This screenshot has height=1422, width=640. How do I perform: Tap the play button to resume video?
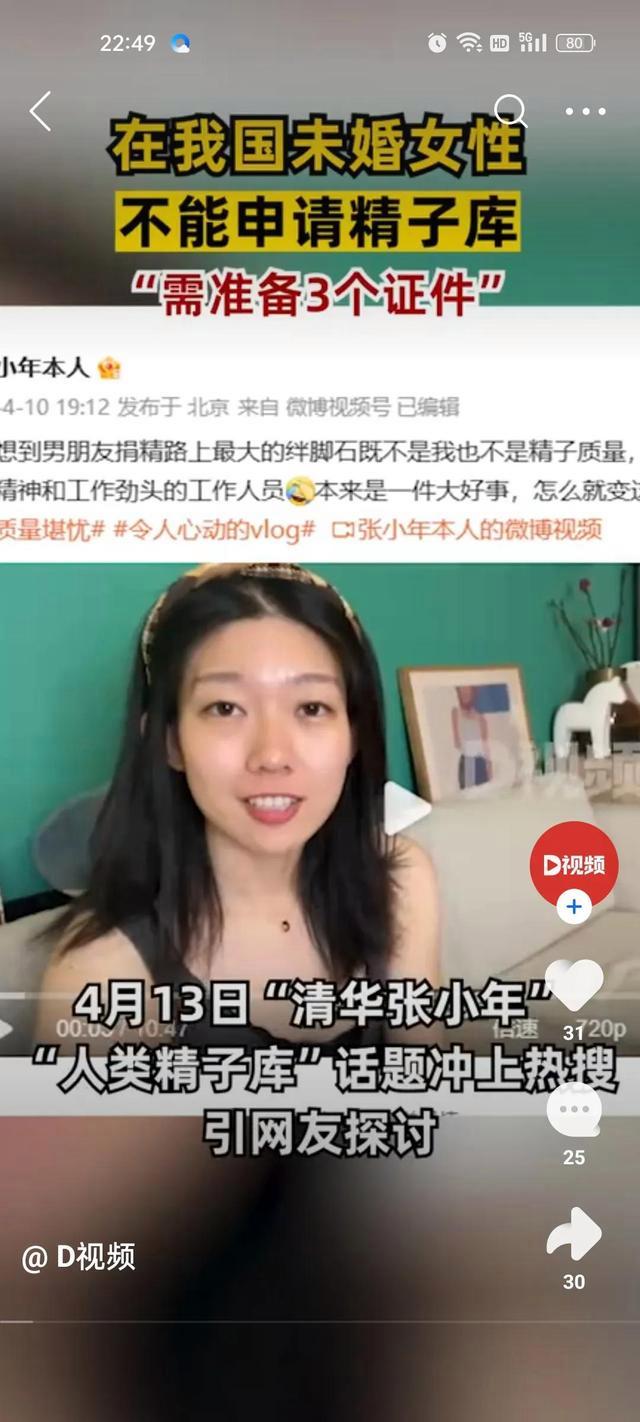404,808
